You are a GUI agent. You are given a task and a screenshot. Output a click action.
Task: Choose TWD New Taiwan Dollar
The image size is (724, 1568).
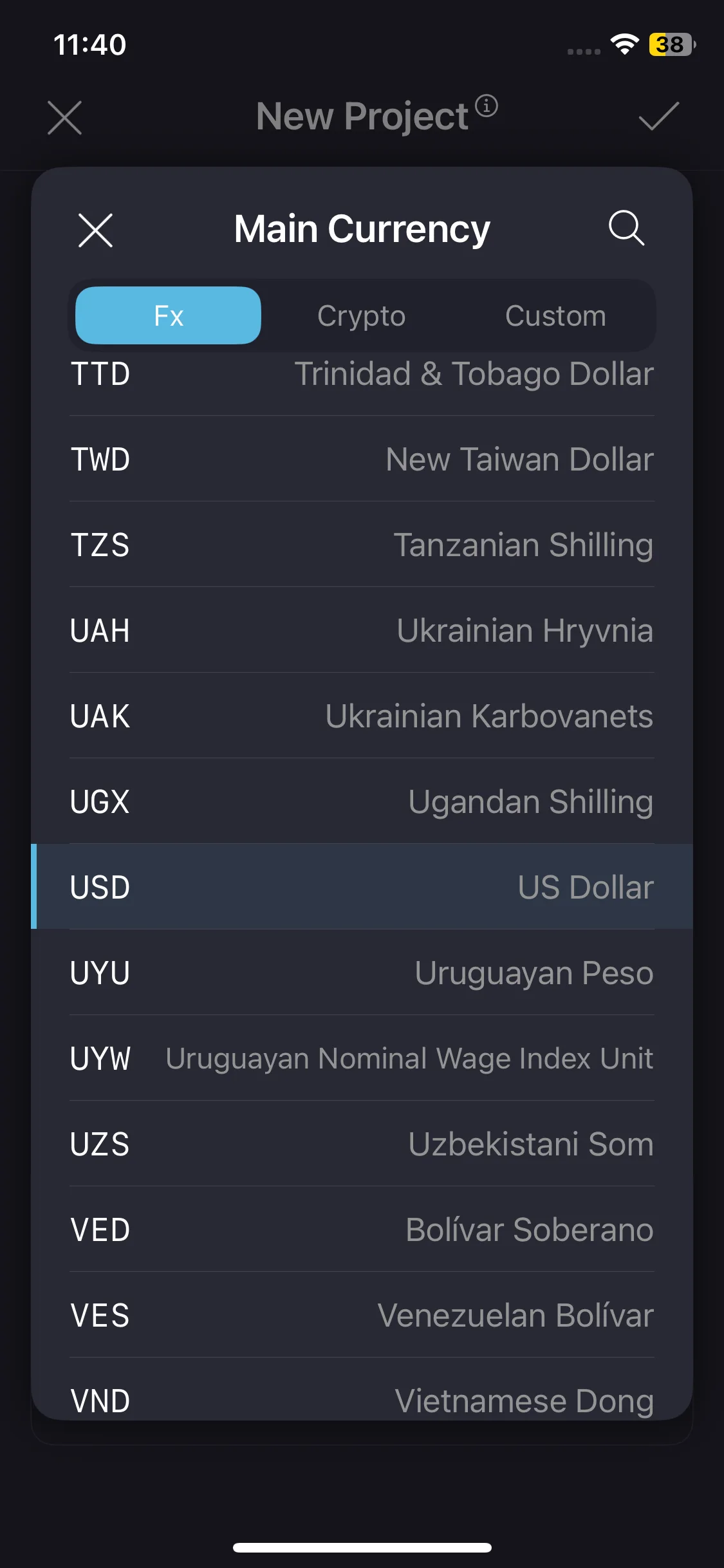click(362, 460)
